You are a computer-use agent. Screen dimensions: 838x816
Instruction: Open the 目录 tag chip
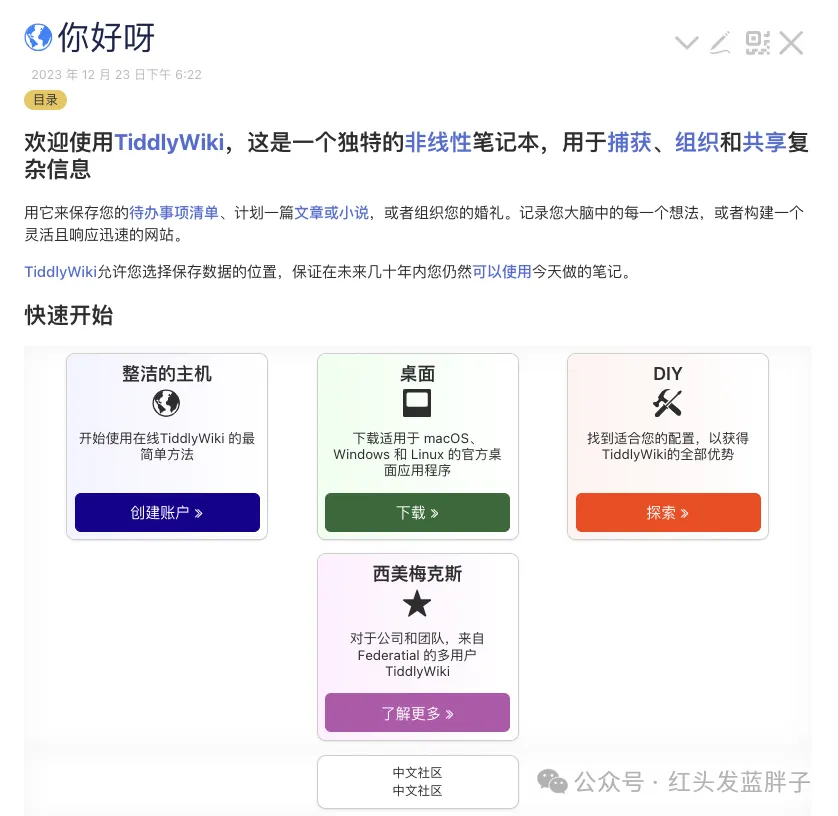[x=45, y=100]
